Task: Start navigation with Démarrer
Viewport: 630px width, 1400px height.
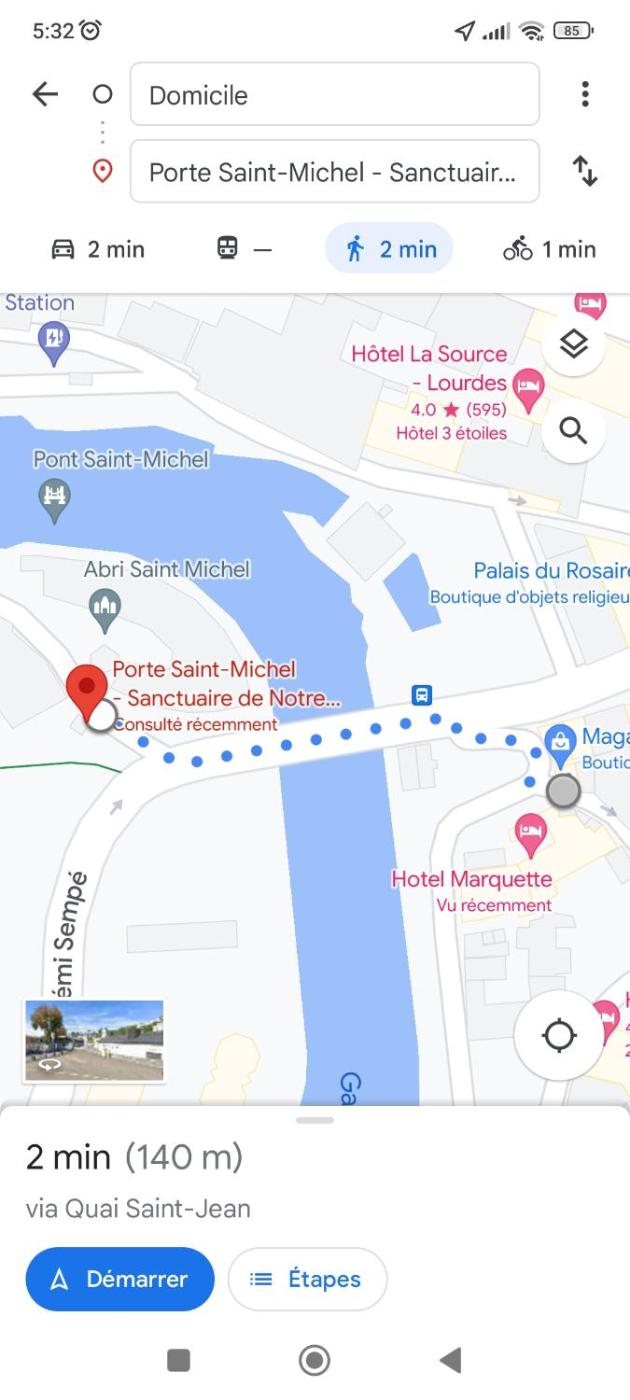Action: pos(120,1279)
